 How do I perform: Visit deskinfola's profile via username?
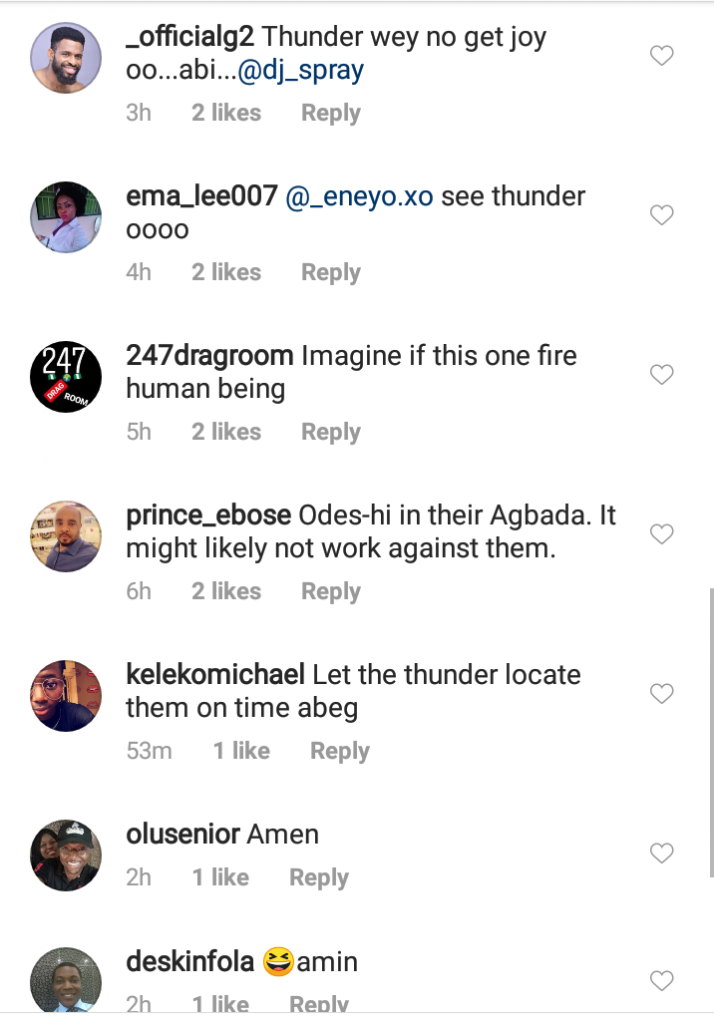pyautogui.click(x=190, y=962)
